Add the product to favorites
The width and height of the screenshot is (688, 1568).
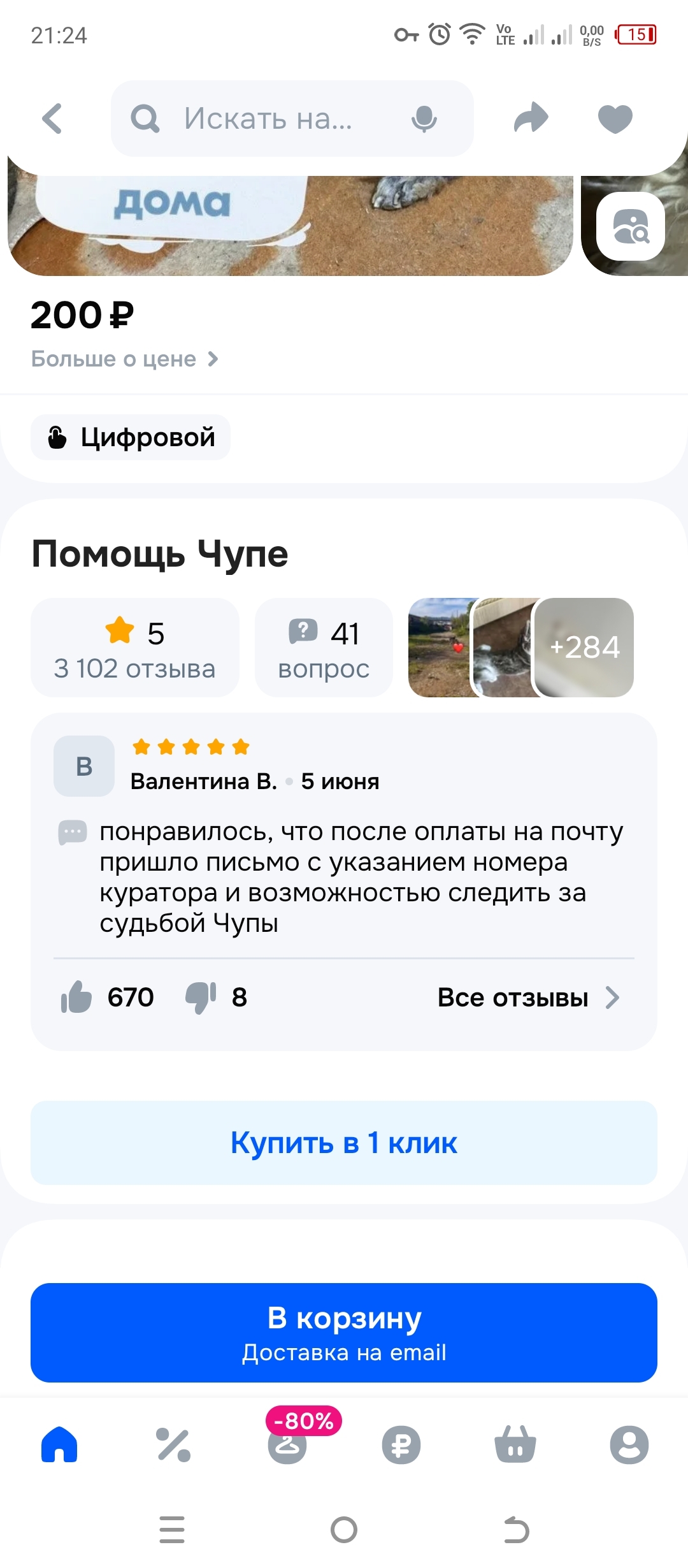pyautogui.click(x=615, y=119)
